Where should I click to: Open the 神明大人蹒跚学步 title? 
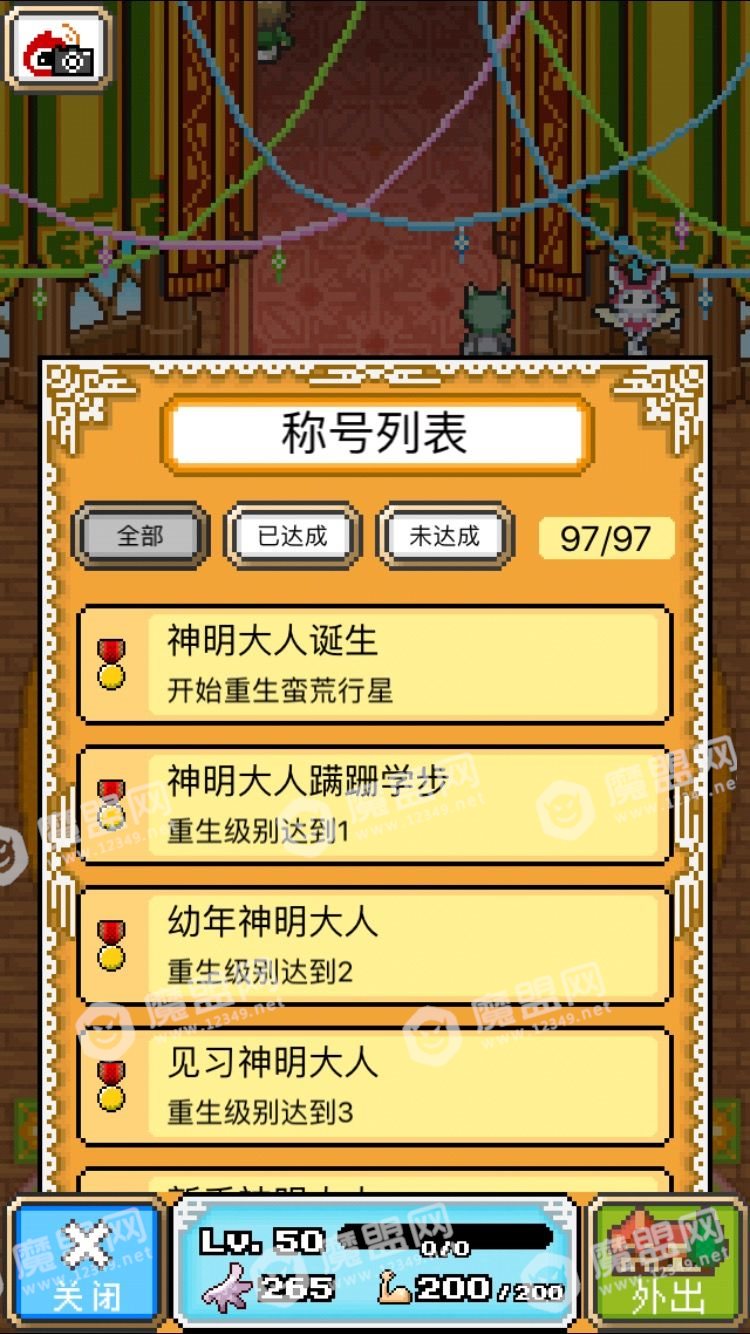[375, 804]
